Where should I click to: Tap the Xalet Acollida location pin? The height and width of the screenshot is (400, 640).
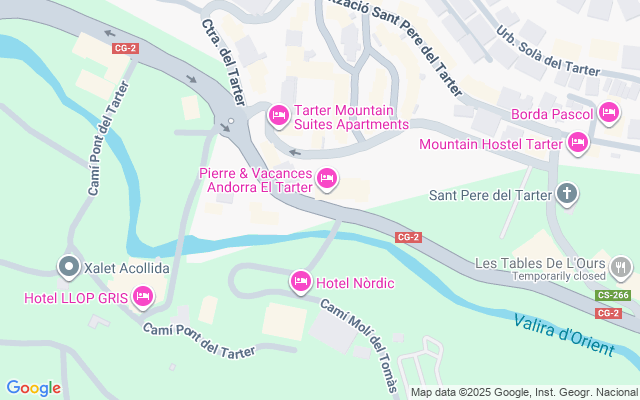pos(69,267)
